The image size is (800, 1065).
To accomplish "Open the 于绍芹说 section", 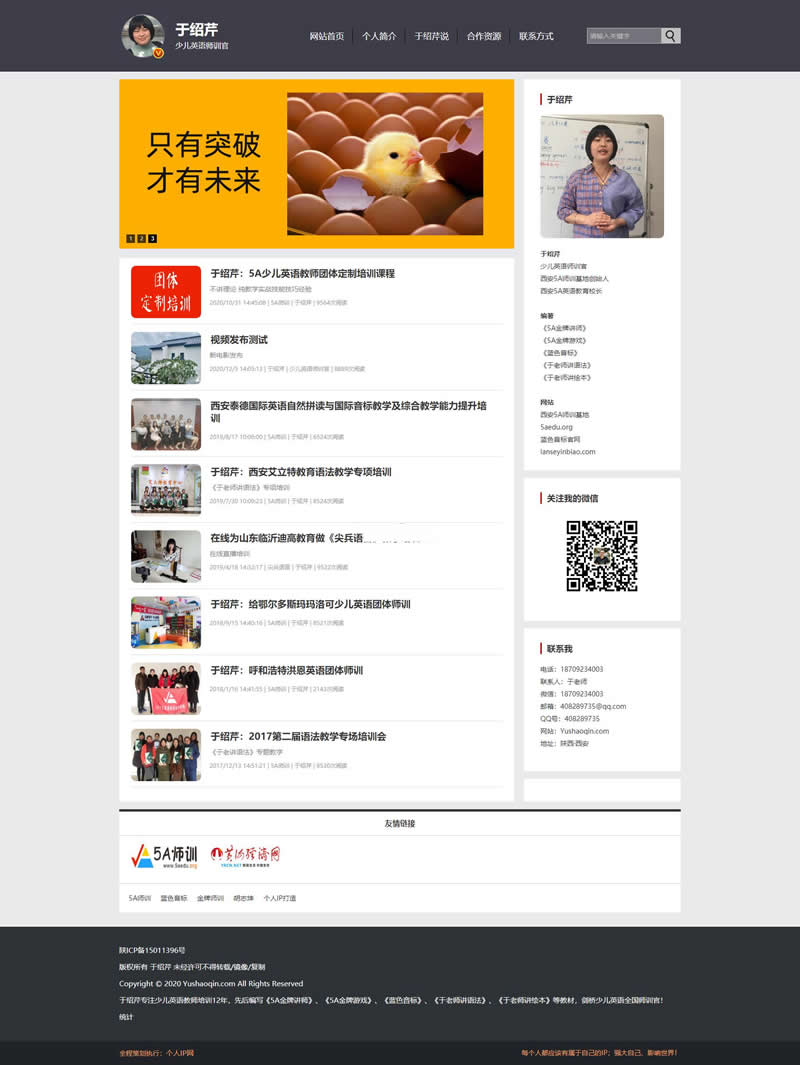I will click(x=431, y=36).
